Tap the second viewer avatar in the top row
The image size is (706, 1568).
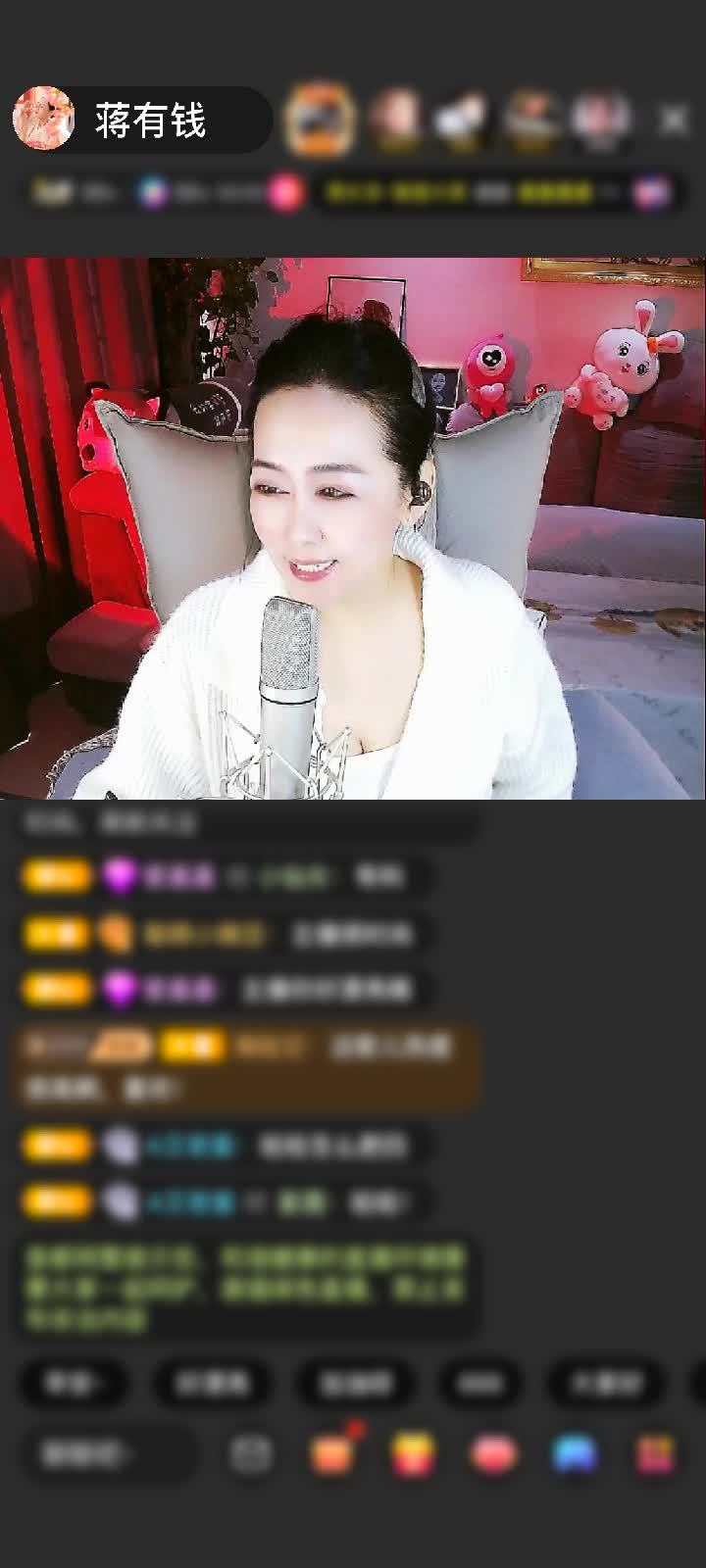(x=461, y=118)
